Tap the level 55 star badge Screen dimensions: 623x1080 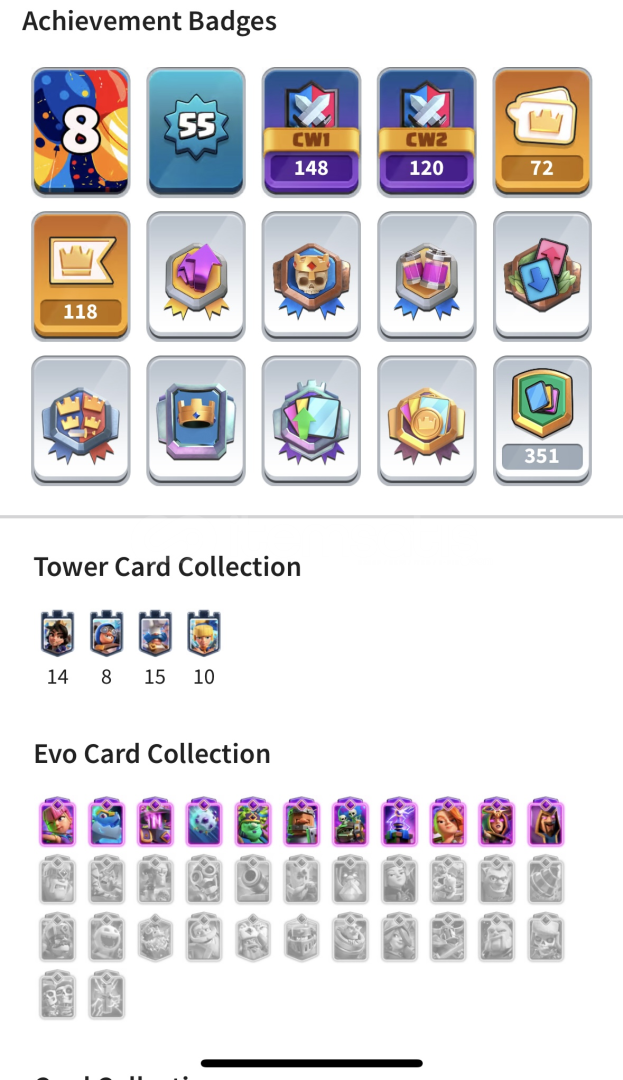[196, 132]
